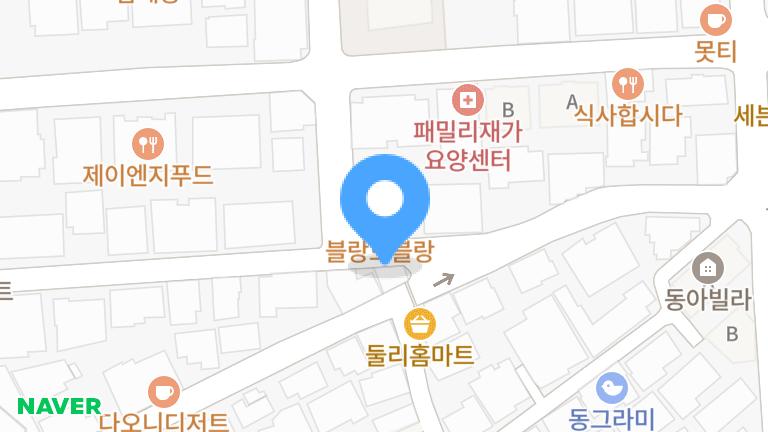Viewport: 768px width, 432px height.
Task: Select the 동그라미 place marker
Action: pyautogui.click(x=611, y=387)
